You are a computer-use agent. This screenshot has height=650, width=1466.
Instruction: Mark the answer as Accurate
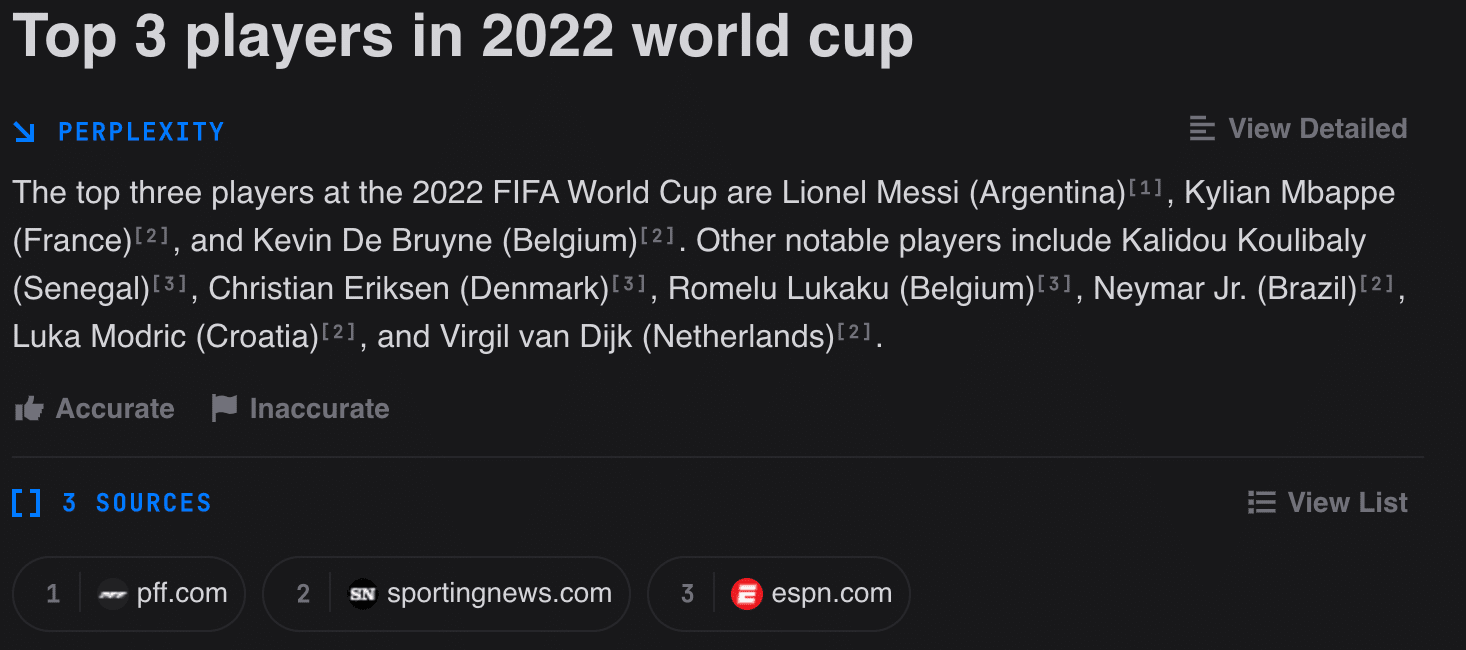click(x=94, y=408)
